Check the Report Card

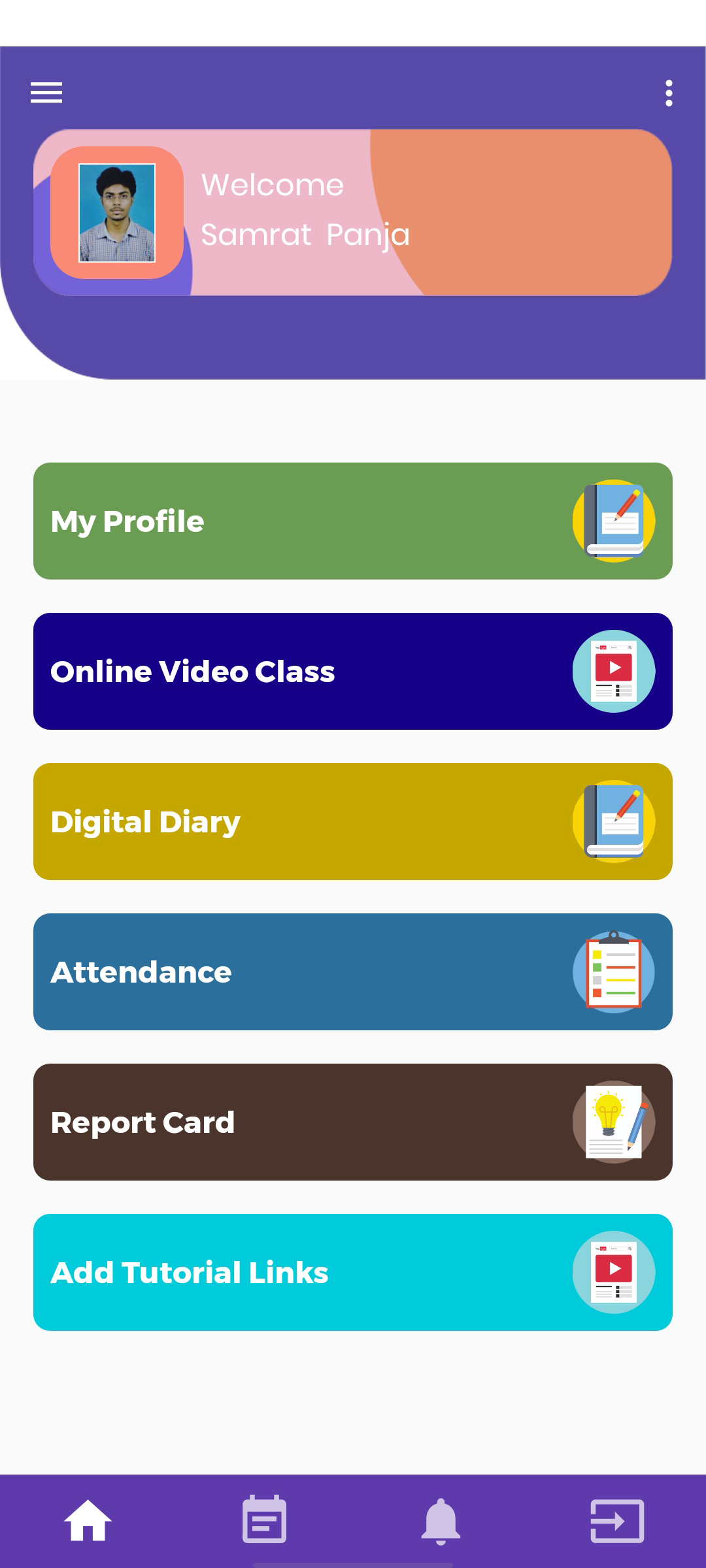click(353, 1122)
